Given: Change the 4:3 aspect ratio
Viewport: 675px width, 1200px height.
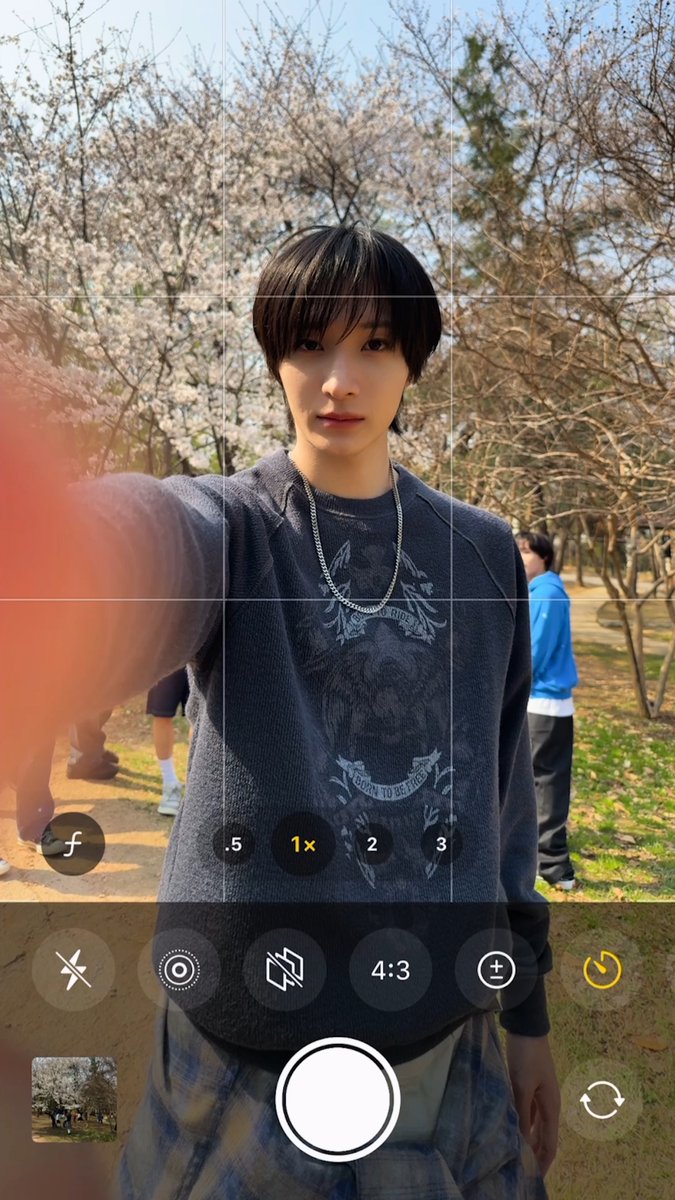Looking at the screenshot, I should click(x=391, y=969).
